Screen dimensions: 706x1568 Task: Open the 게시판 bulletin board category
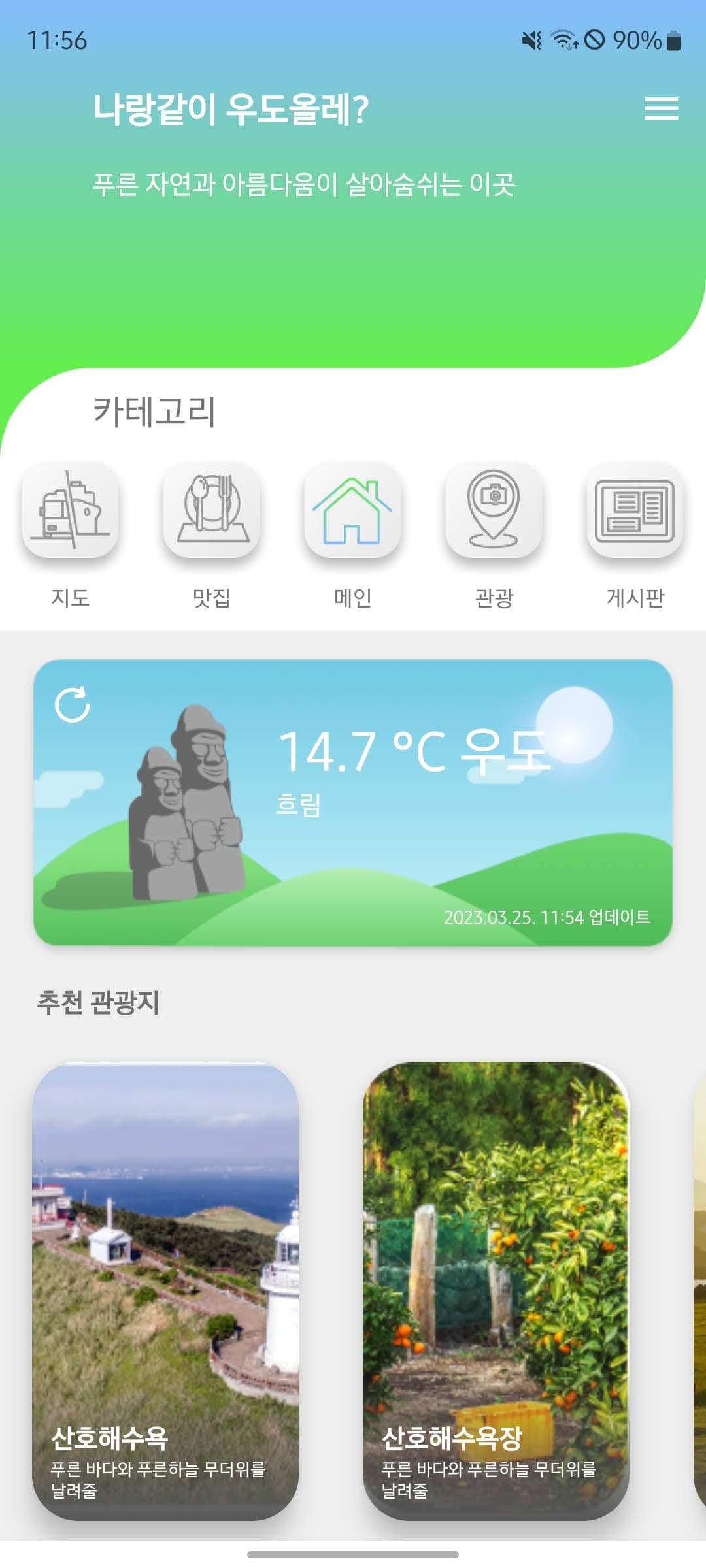pyautogui.click(x=635, y=511)
